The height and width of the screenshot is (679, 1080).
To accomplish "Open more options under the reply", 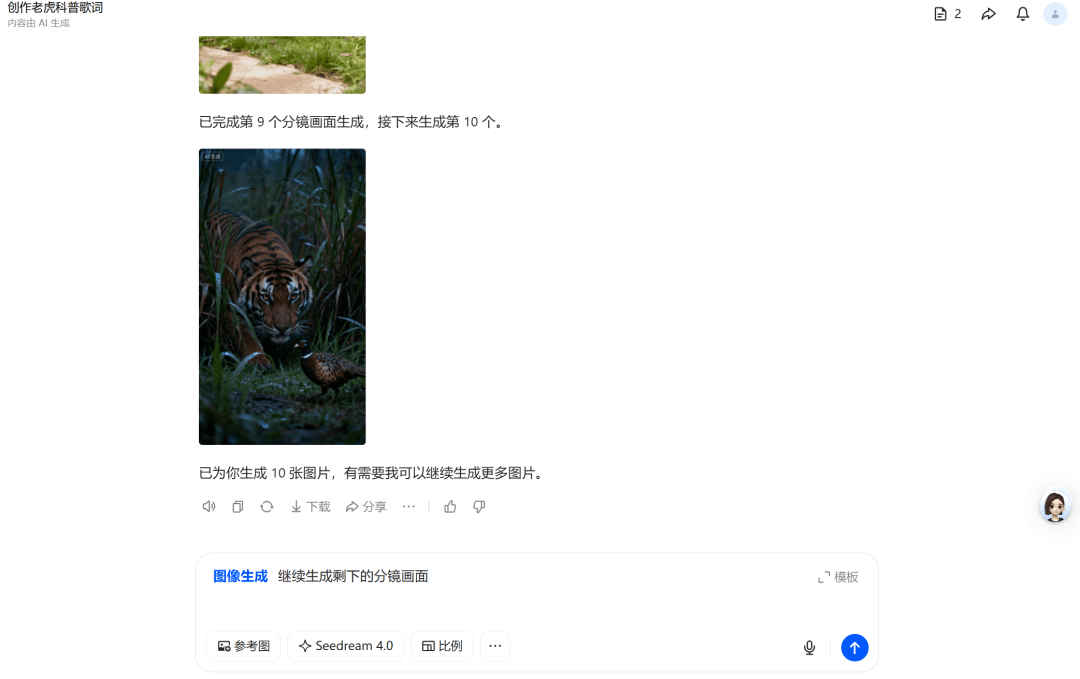I will coord(408,507).
